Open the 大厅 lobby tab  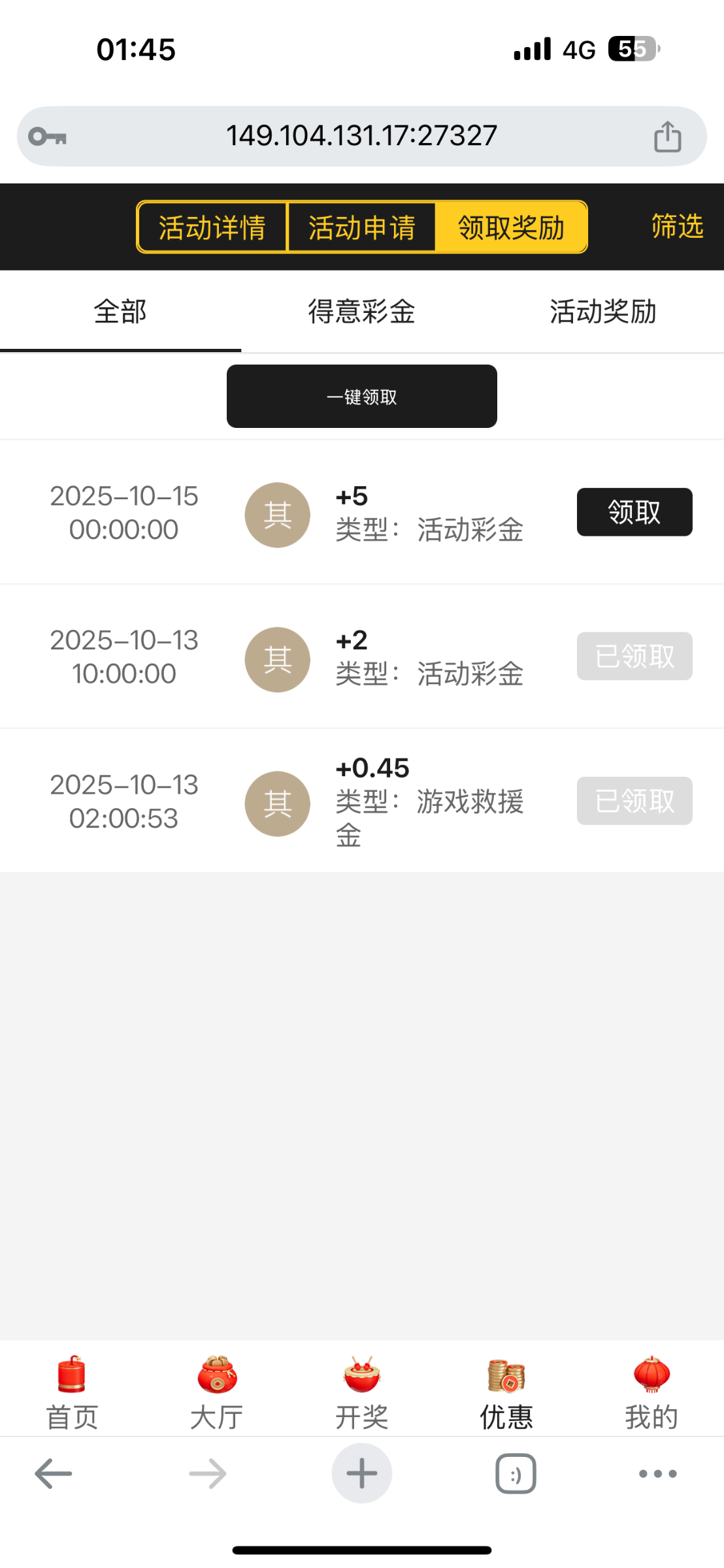pyautogui.click(x=217, y=1393)
